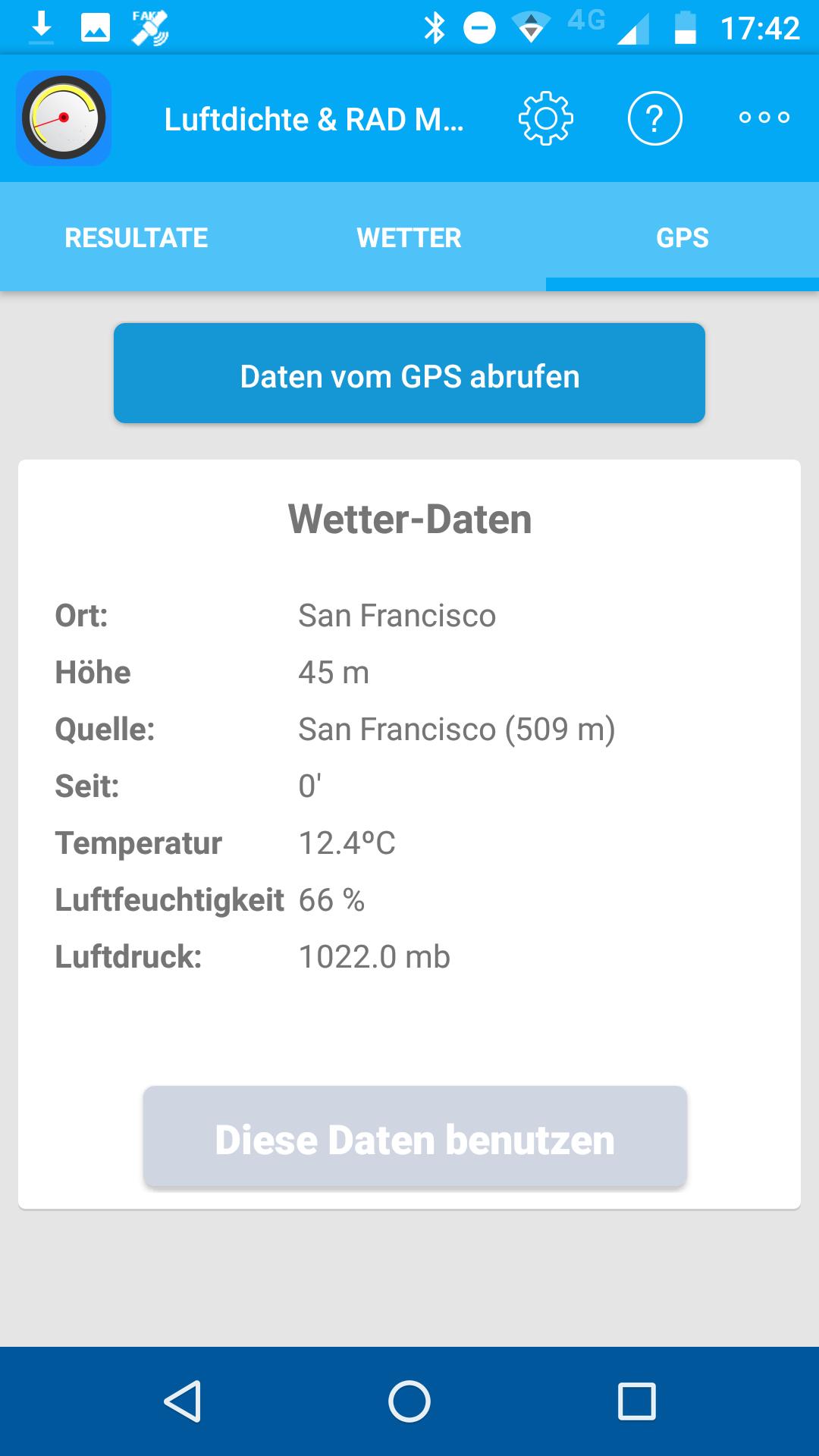Open the settings gear icon
819x1456 pixels.
coord(546,118)
